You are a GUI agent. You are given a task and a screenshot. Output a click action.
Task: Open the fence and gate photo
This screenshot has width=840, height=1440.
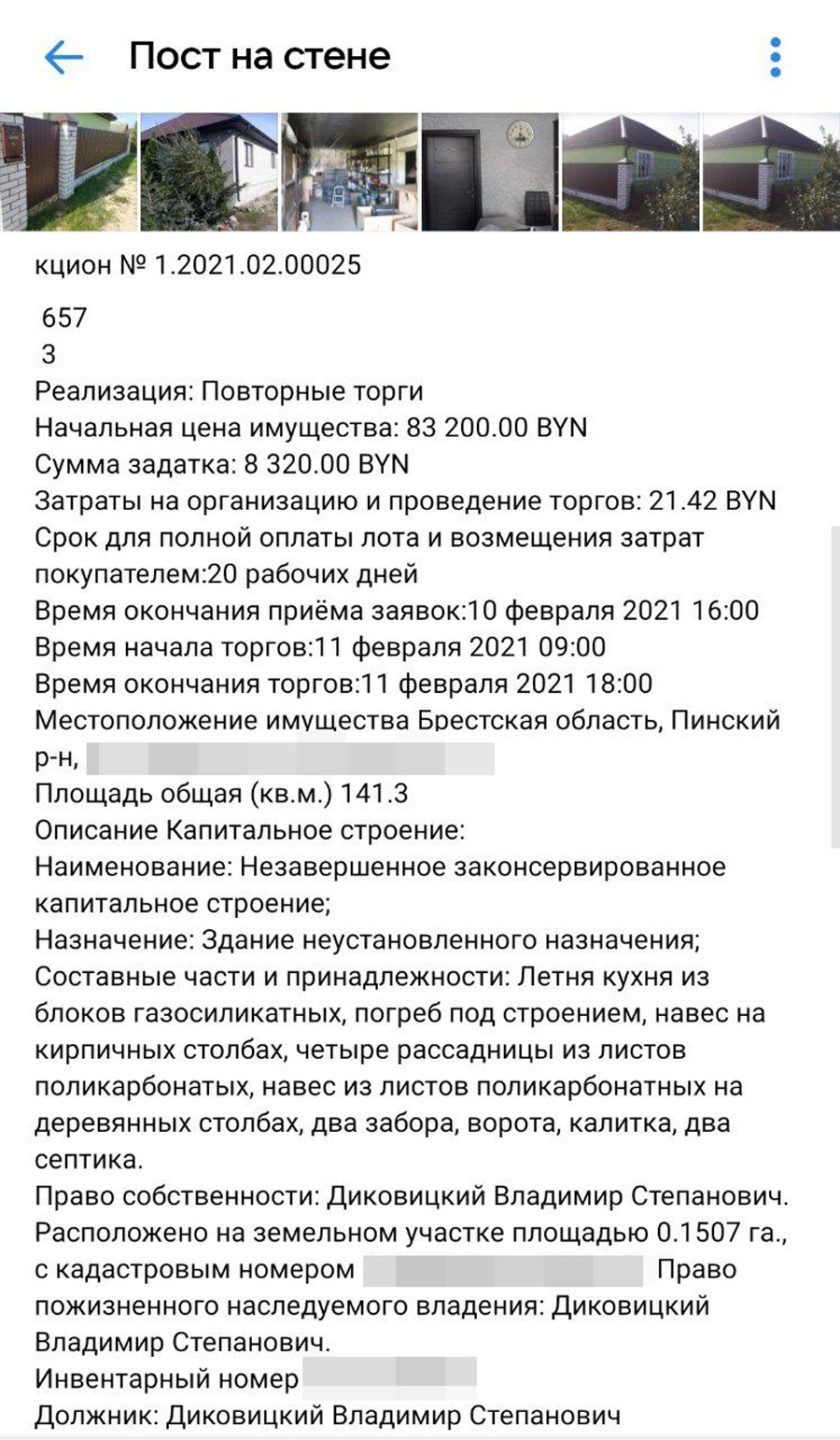(68, 172)
